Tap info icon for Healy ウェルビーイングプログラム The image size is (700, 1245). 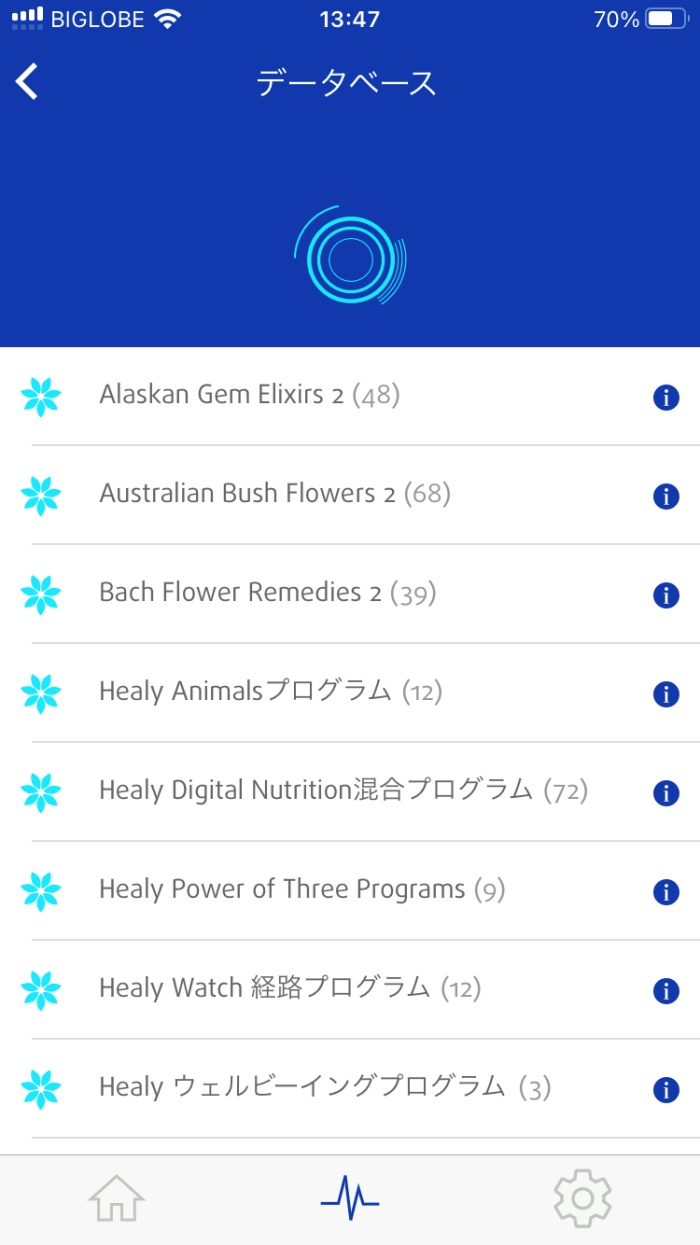pos(666,1091)
